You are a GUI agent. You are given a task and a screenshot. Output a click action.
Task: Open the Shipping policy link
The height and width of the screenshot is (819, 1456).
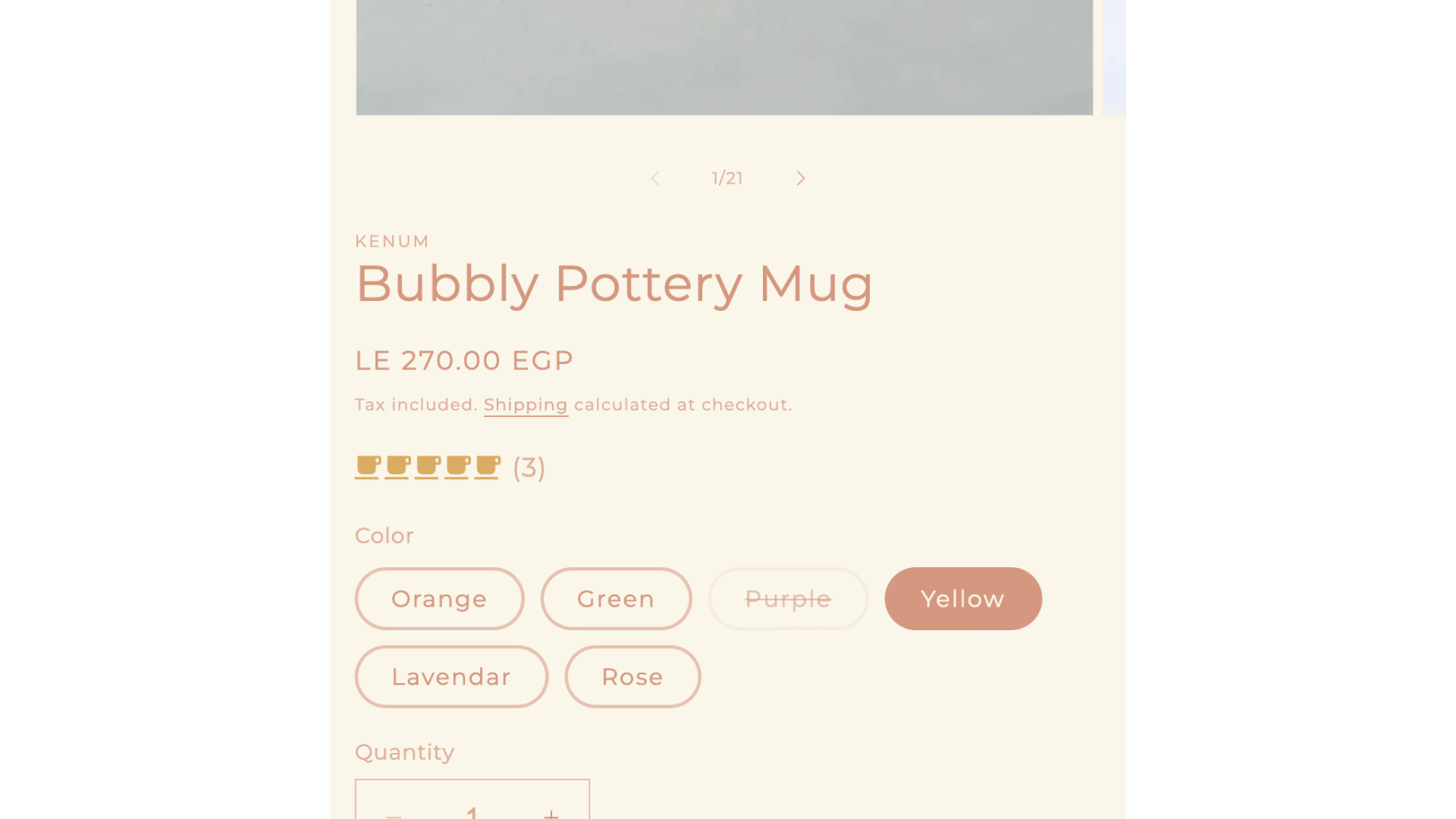(x=526, y=405)
